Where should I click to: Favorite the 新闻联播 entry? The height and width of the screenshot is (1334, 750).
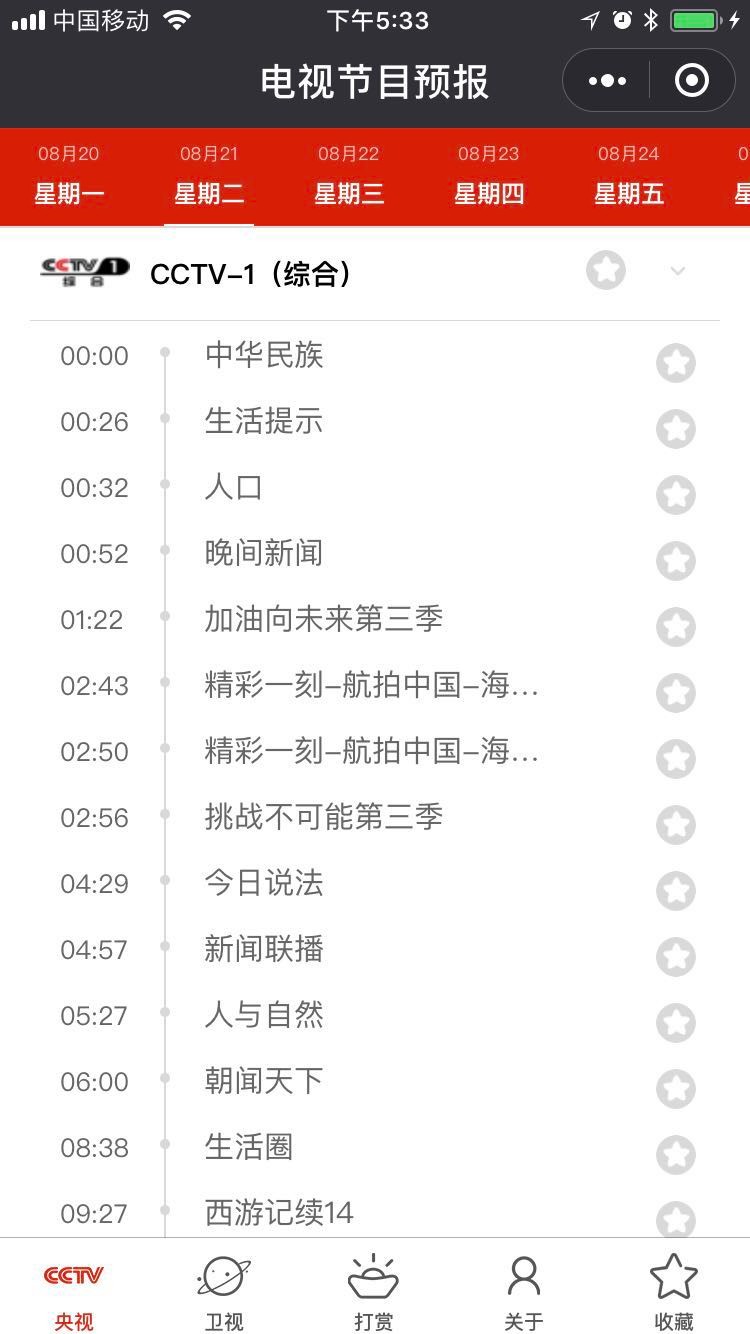click(676, 956)
